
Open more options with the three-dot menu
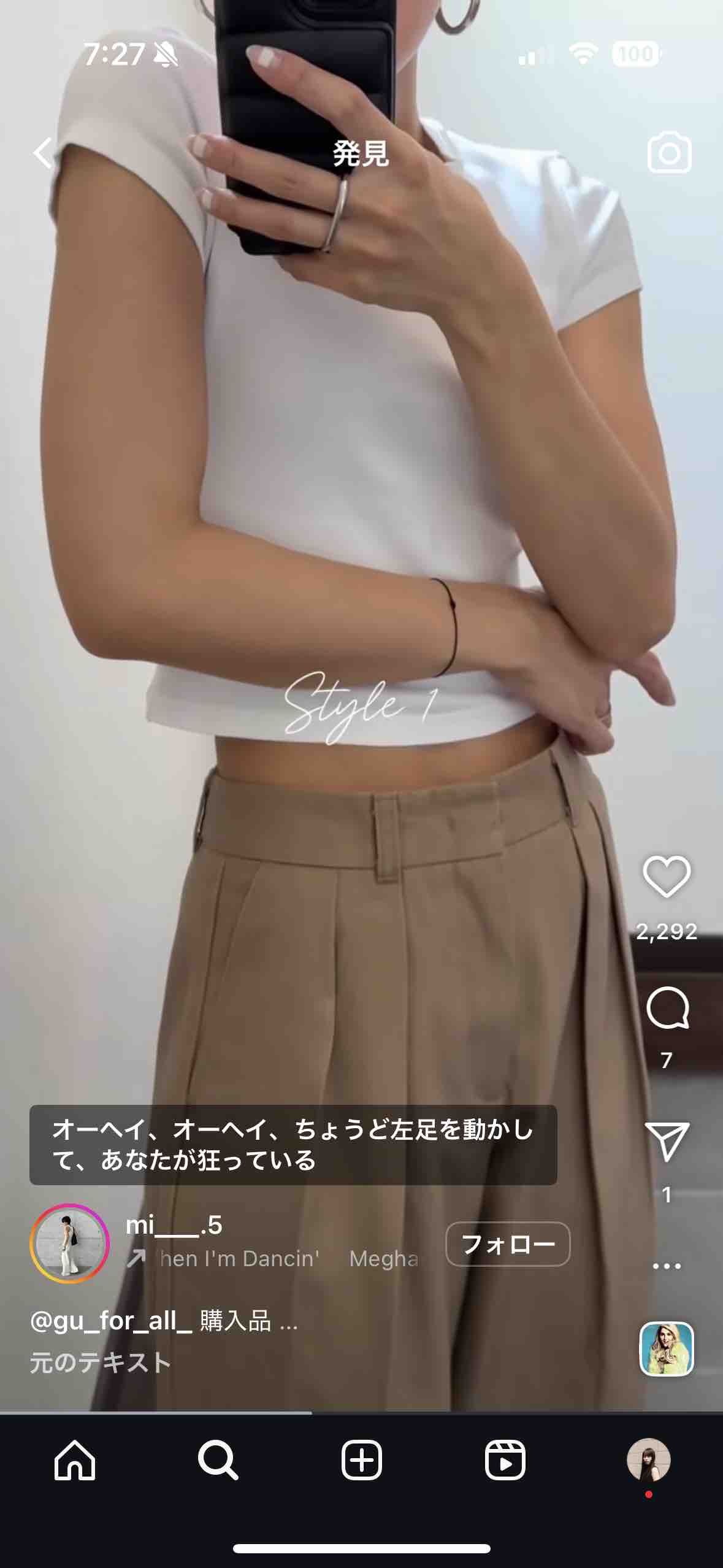668,1265
